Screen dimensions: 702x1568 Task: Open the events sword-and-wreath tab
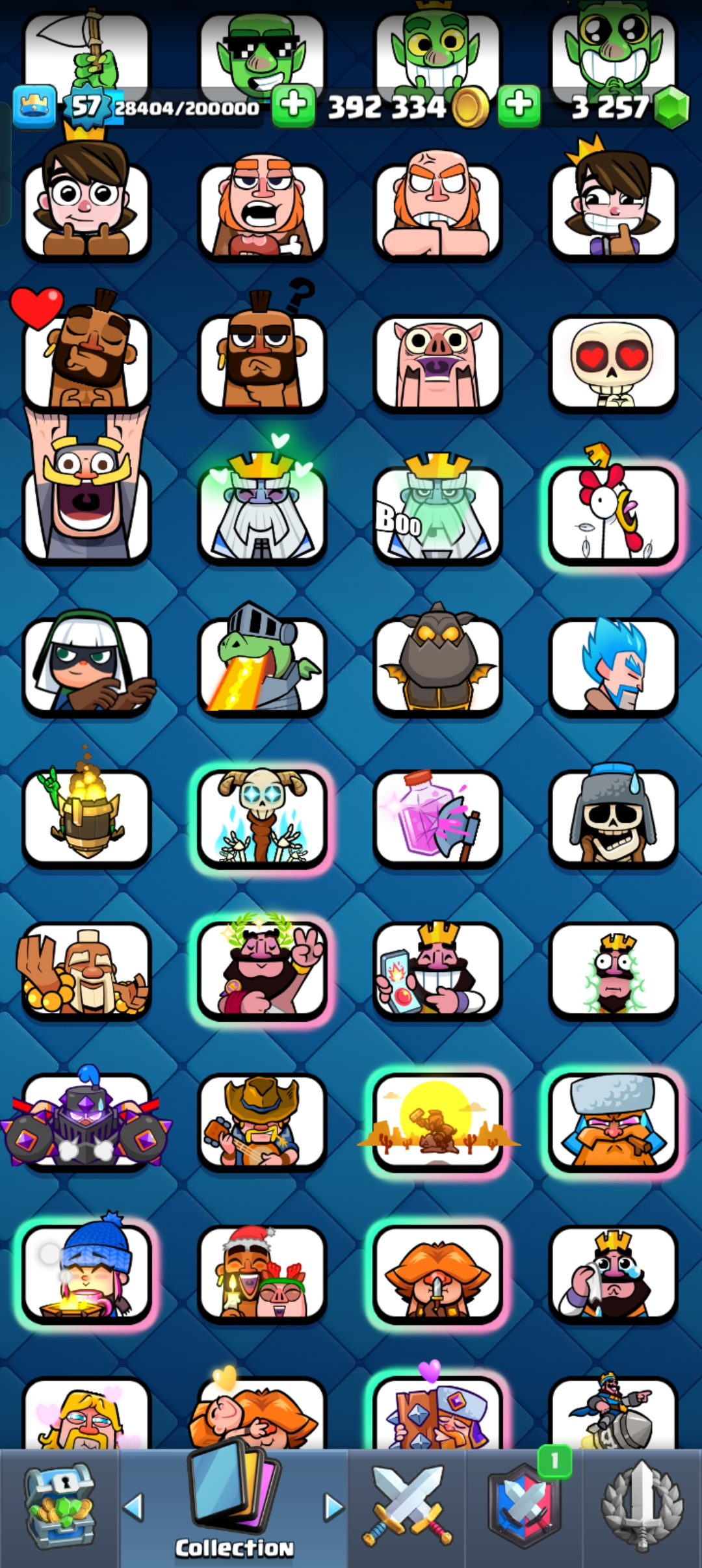642,1508
